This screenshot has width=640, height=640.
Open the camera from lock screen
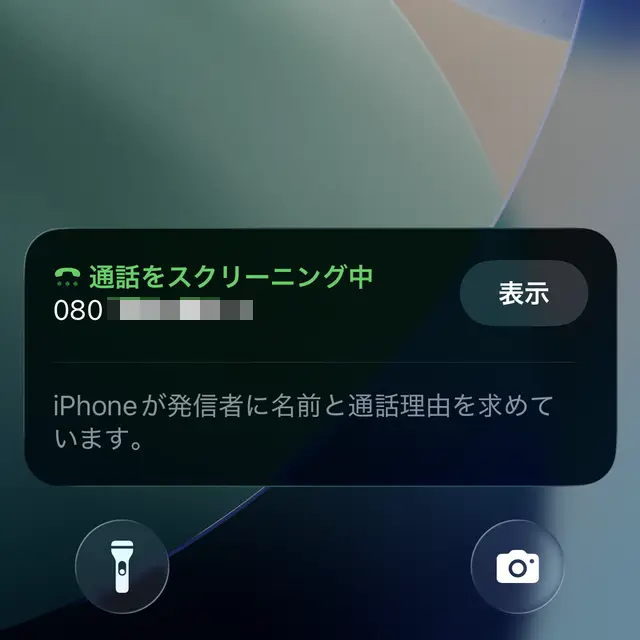(517, 567)
